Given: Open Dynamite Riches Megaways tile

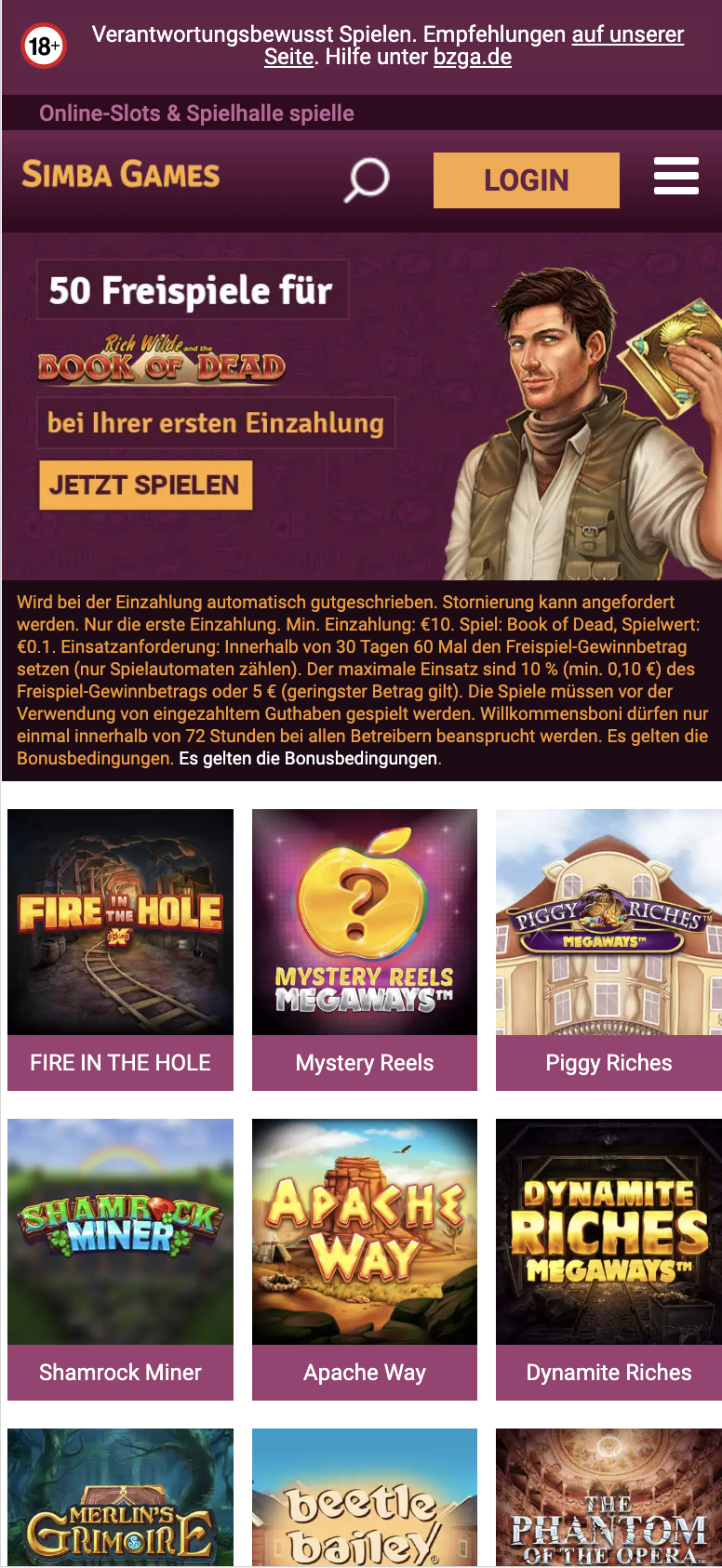Looking at the screenshot, I should pyautogui.click(x=608, y=1258).
